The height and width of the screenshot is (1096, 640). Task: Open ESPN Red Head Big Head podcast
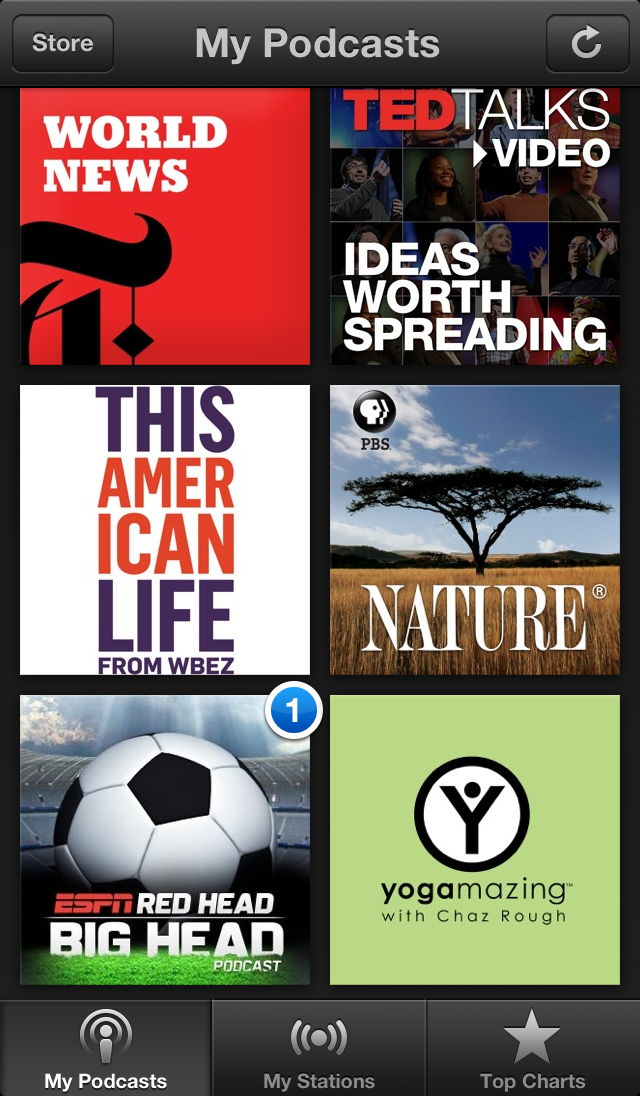click(x=165, y=840)
